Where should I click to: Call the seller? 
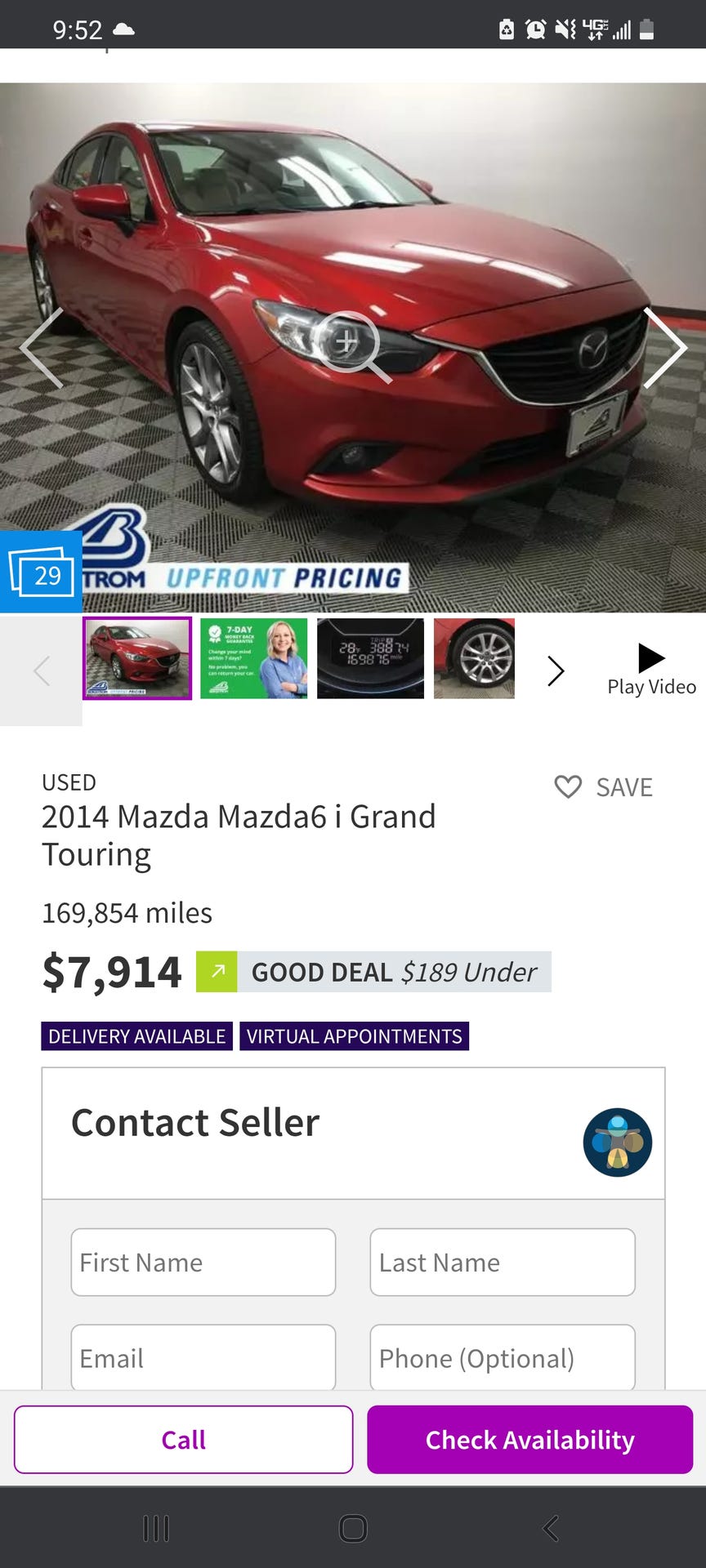click(184, 1439)
